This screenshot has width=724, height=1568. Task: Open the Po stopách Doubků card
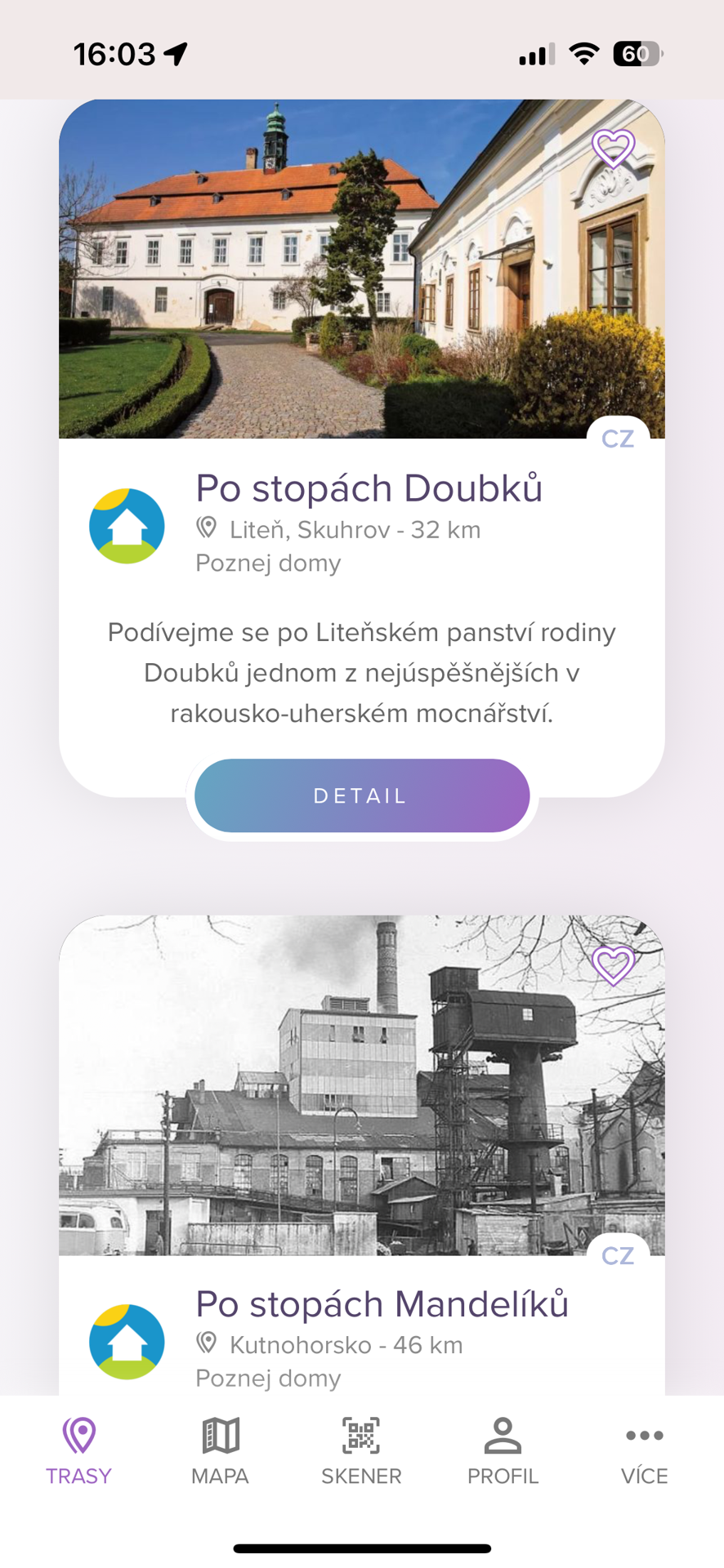click(x=362, y=448)
